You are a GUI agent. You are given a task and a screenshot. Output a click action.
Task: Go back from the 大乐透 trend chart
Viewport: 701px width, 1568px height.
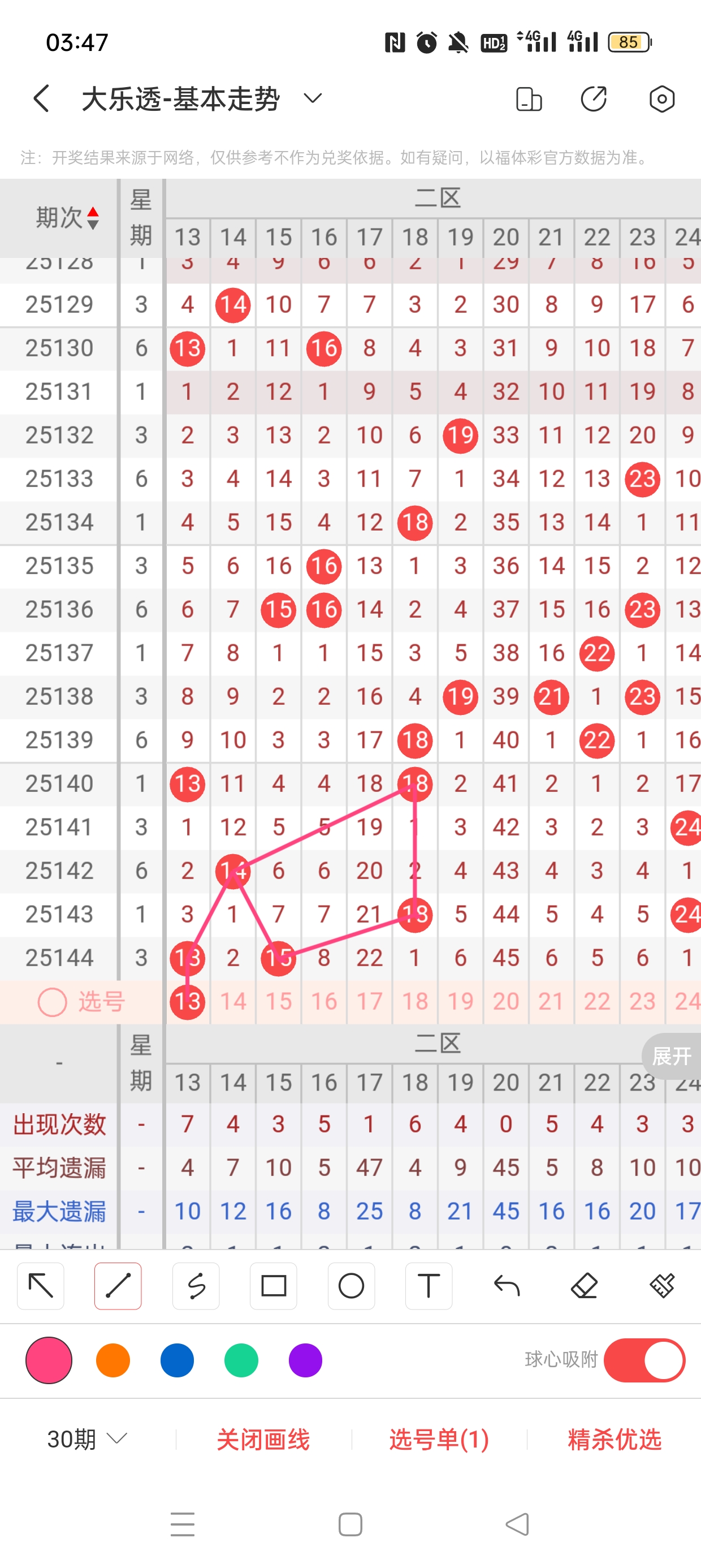click(x=41, y=98)
